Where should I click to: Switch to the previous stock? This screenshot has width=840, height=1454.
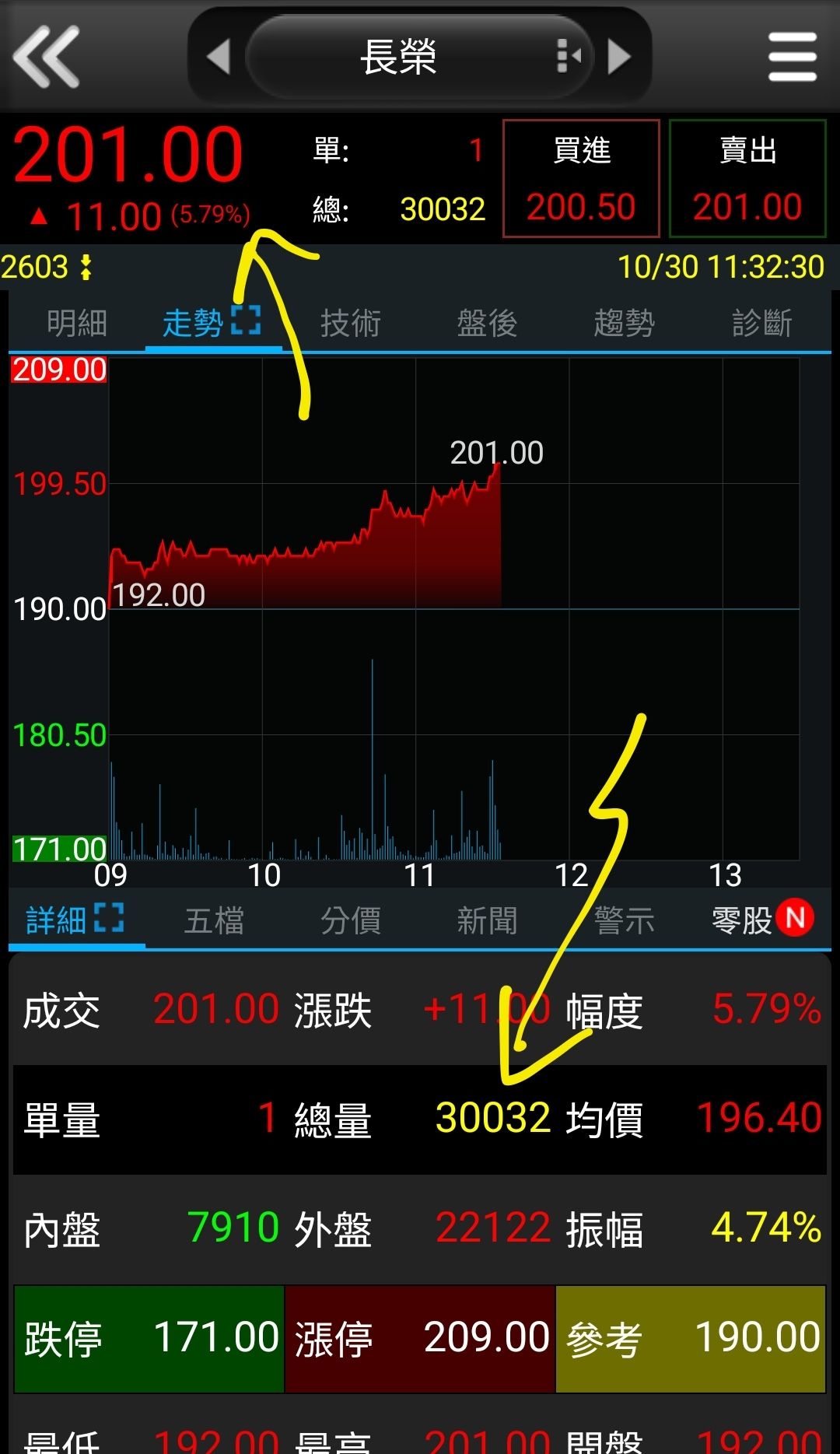click(219, 57)
